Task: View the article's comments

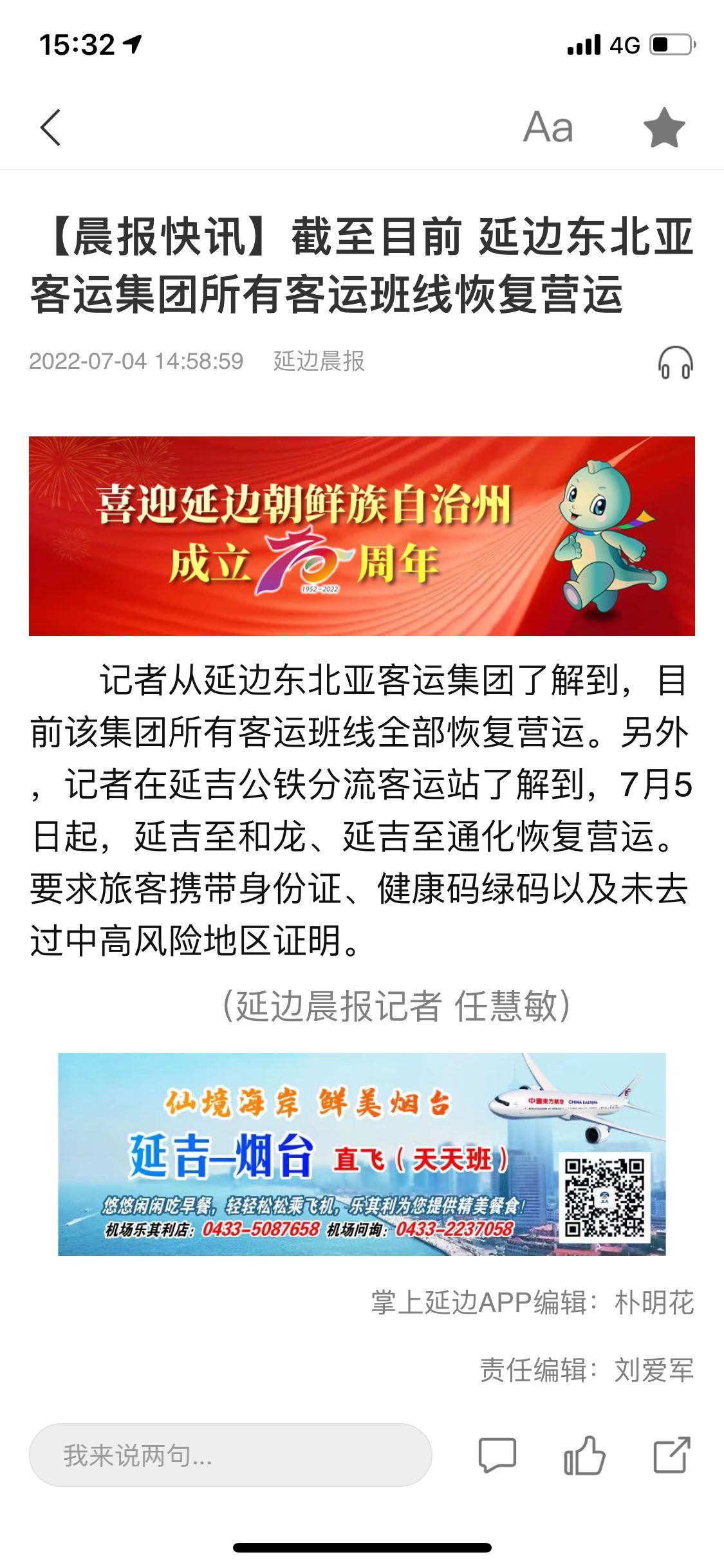Action: (x=497, y=1455)
